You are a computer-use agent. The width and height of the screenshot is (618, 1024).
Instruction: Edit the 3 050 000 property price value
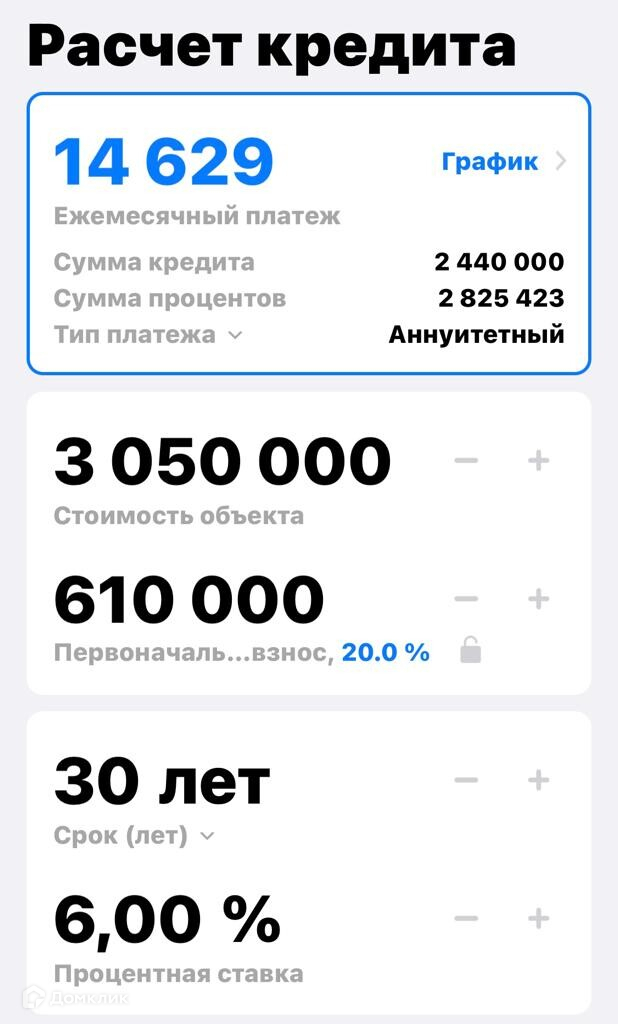click(x=222, y=462)
